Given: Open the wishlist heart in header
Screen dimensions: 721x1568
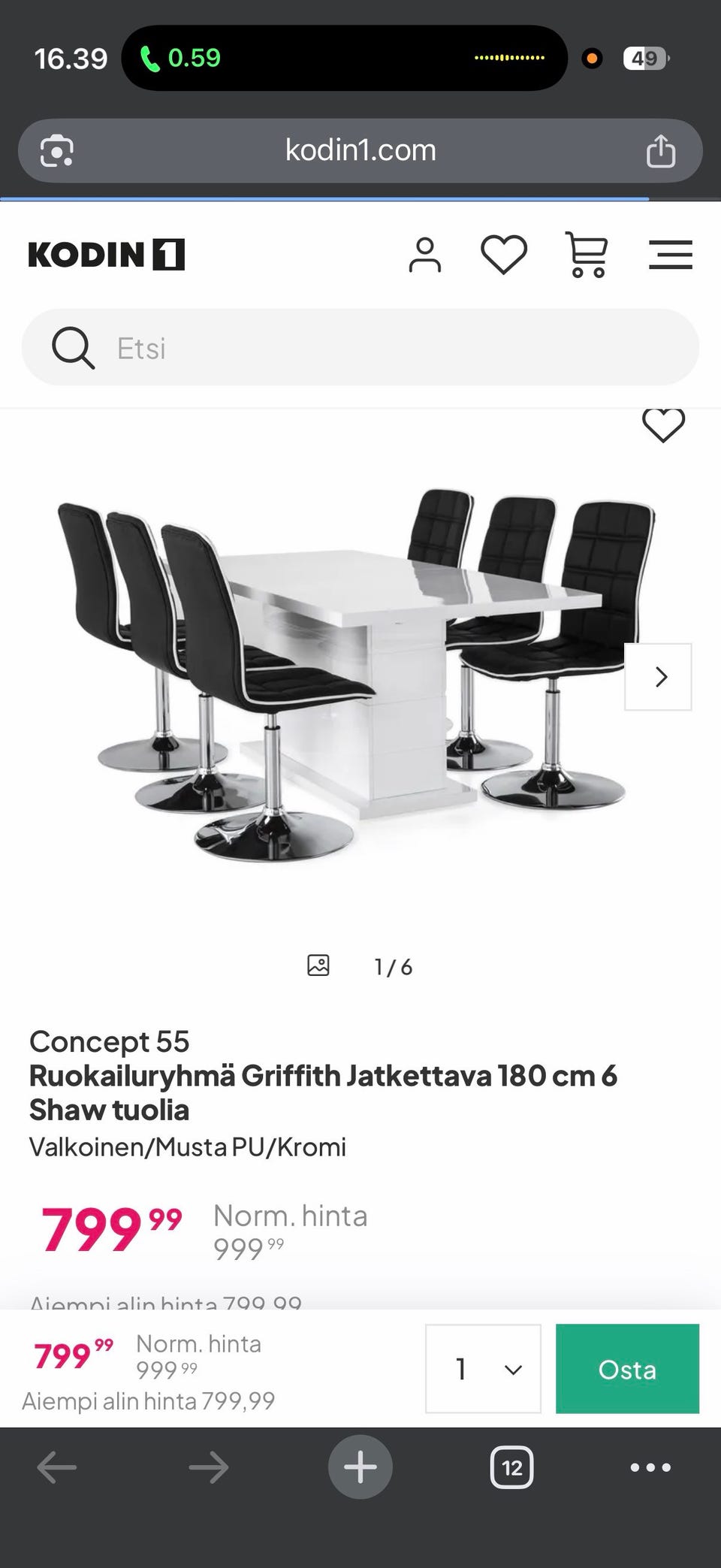Looking at the screenshot, I should [x=504, y=255].
